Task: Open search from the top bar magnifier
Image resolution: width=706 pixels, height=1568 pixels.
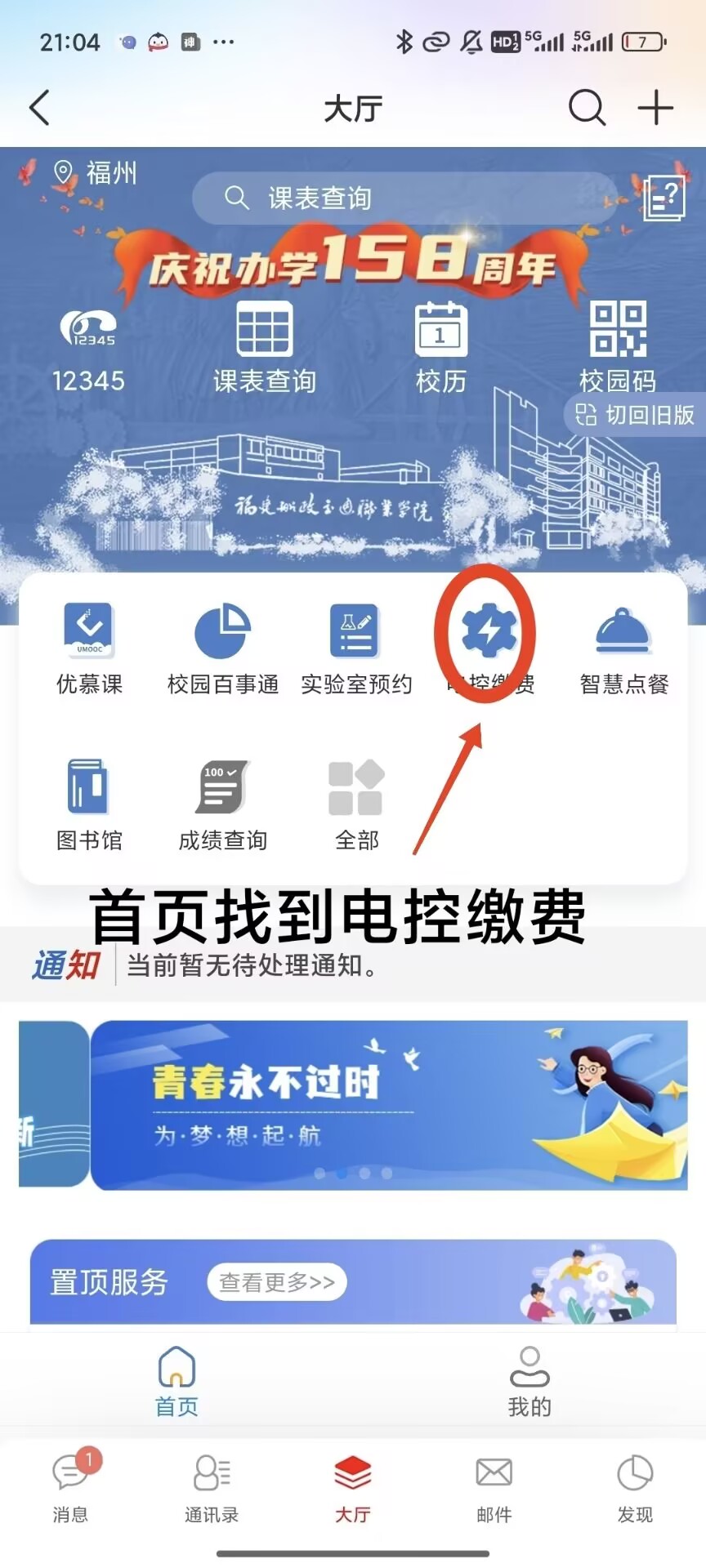Action: (x=586, y=108)
